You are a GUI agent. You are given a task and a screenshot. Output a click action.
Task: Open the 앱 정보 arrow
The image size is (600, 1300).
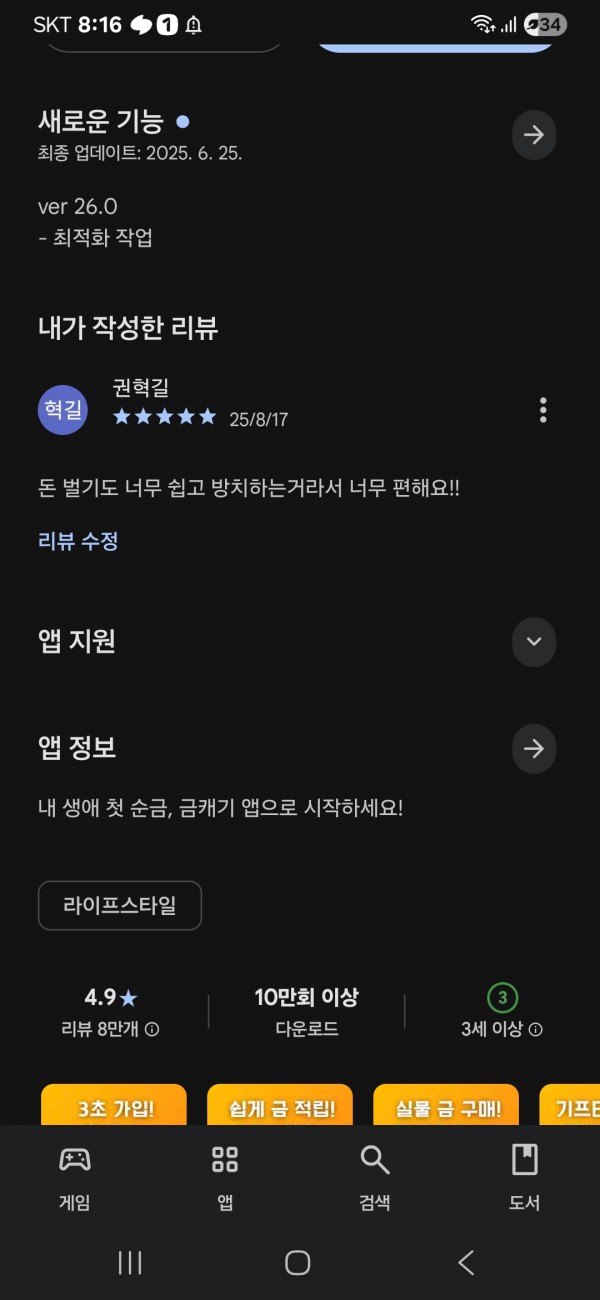pos(534,748)
